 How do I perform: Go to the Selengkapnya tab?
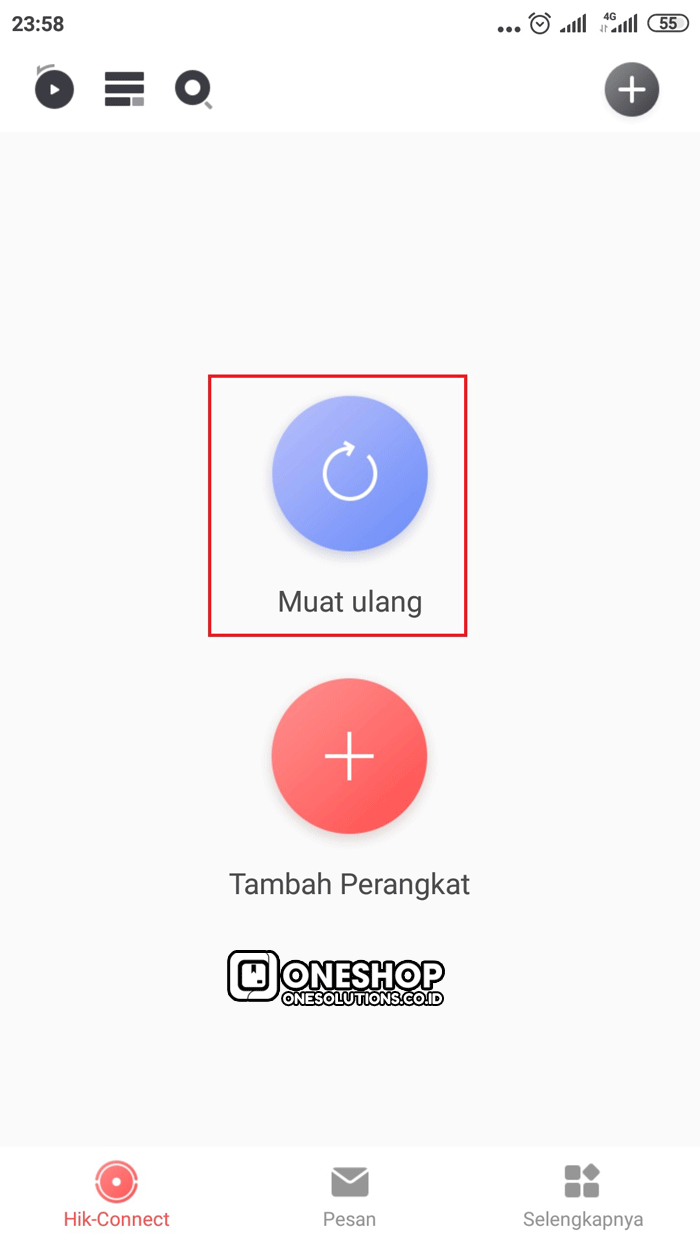coord(582,1194)
